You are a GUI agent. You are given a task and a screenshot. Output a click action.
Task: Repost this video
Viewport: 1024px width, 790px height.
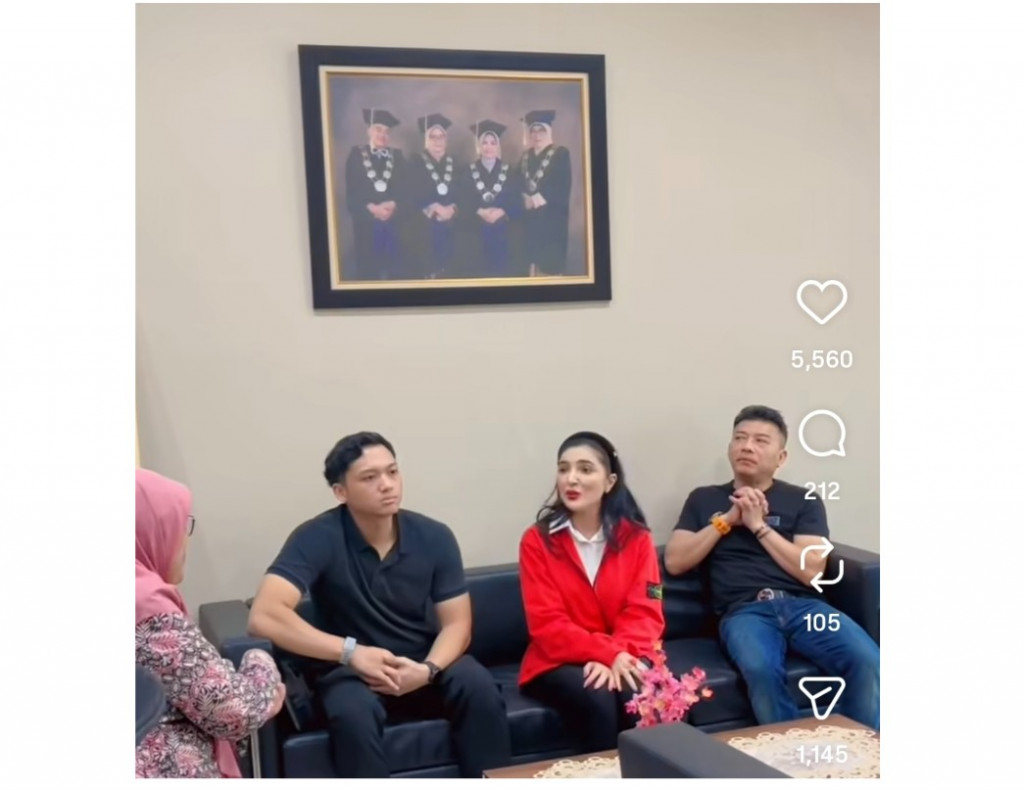(821, 565)
